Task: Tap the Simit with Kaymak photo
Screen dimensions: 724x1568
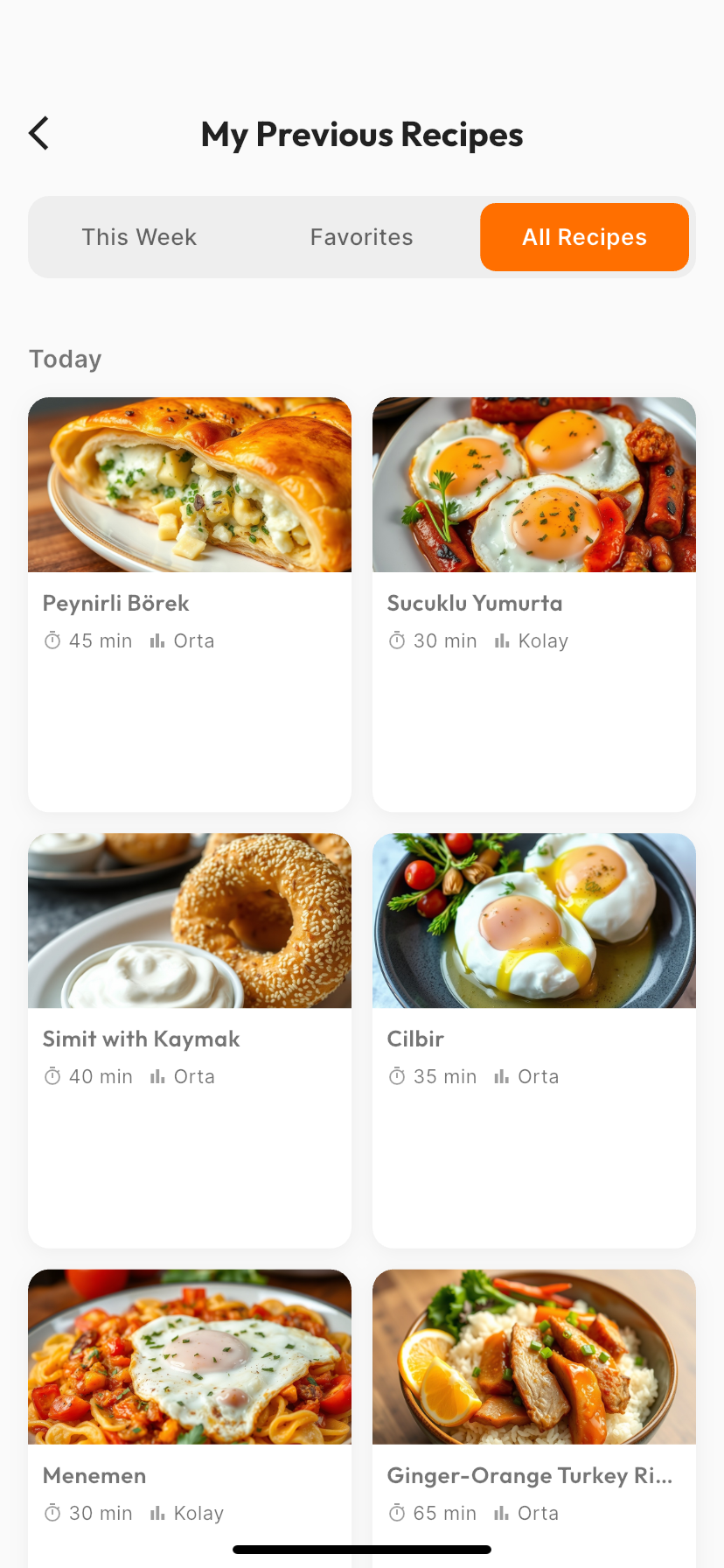Action: point(190,920)
